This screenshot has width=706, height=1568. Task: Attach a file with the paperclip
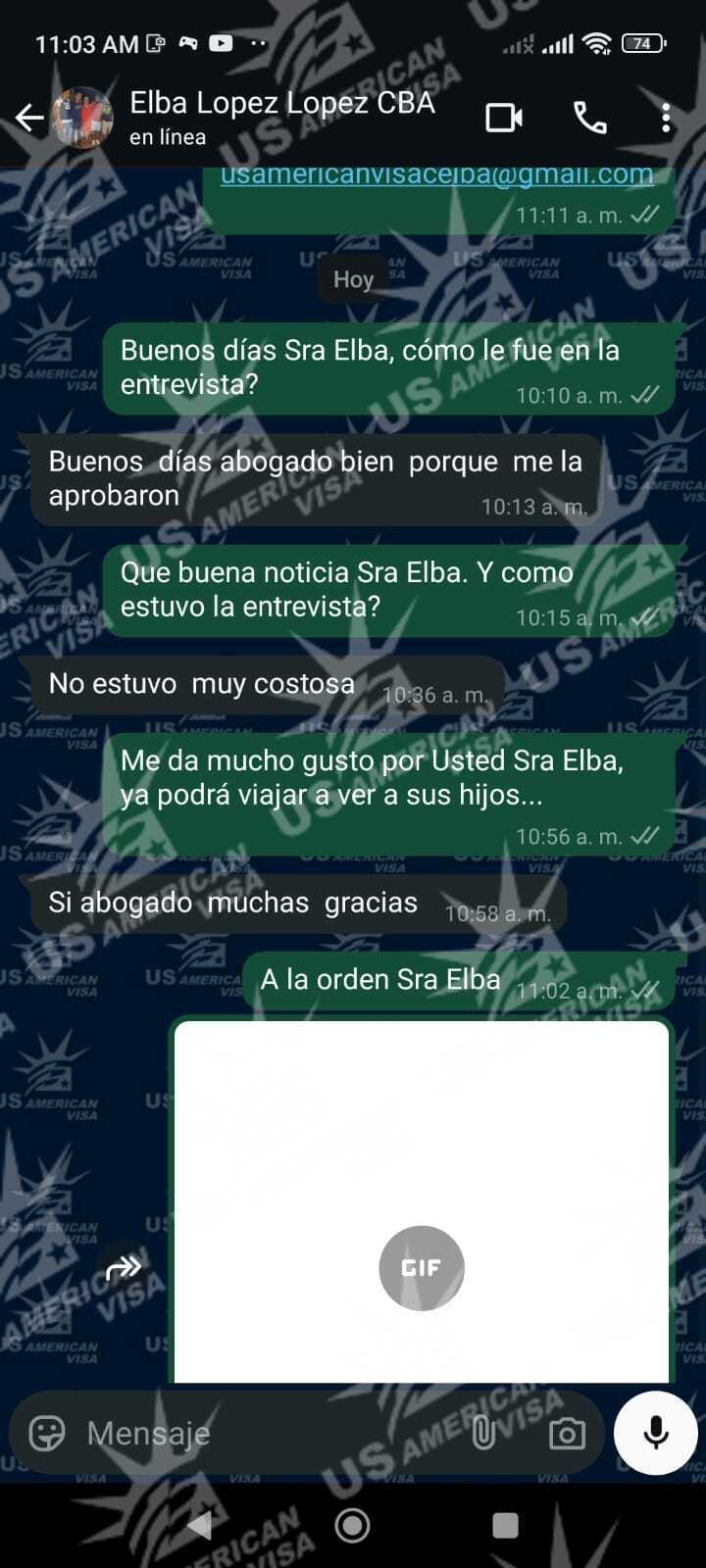click(x=483, y=1433)
